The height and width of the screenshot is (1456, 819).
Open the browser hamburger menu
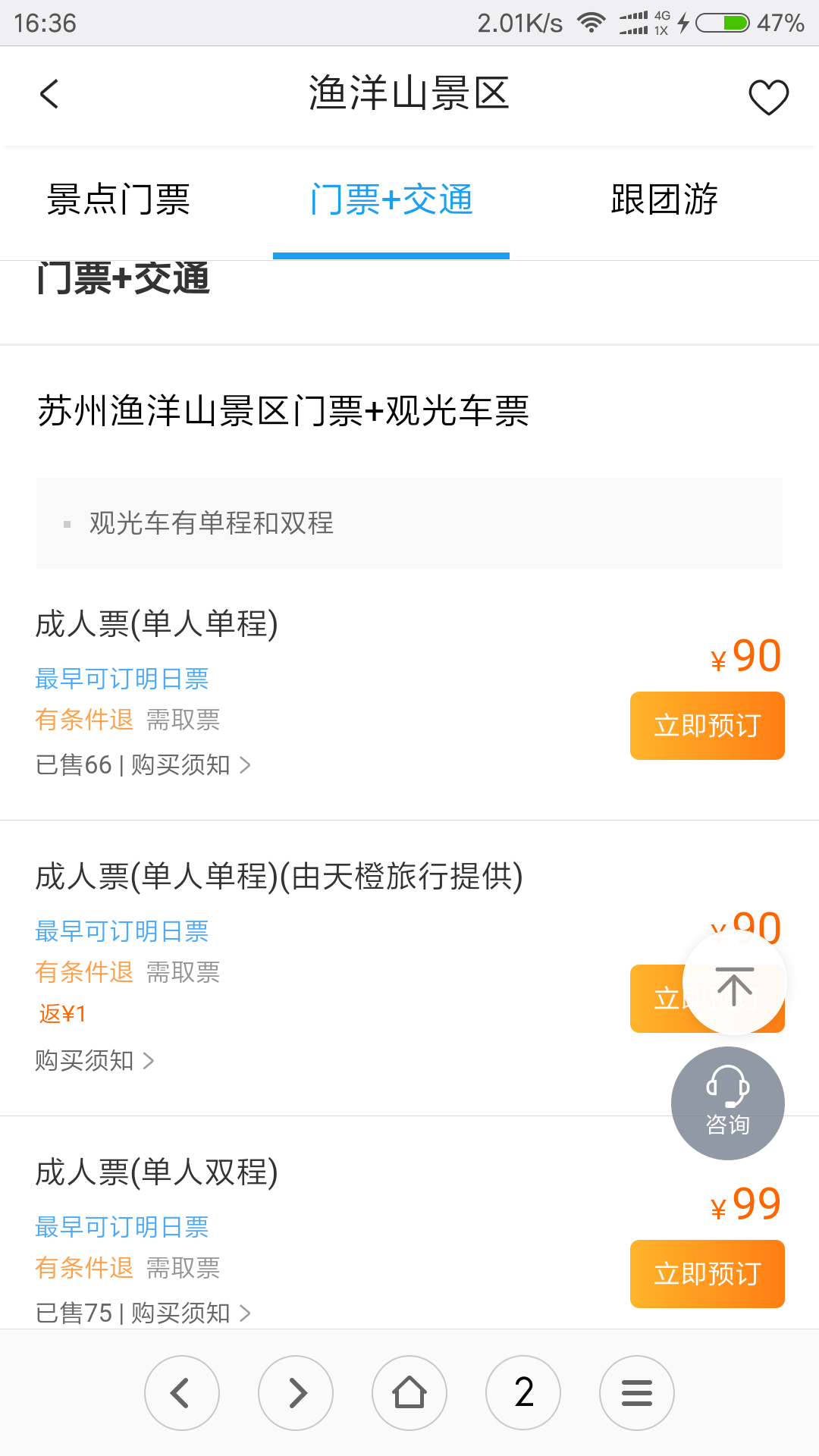coord(637,1393)
